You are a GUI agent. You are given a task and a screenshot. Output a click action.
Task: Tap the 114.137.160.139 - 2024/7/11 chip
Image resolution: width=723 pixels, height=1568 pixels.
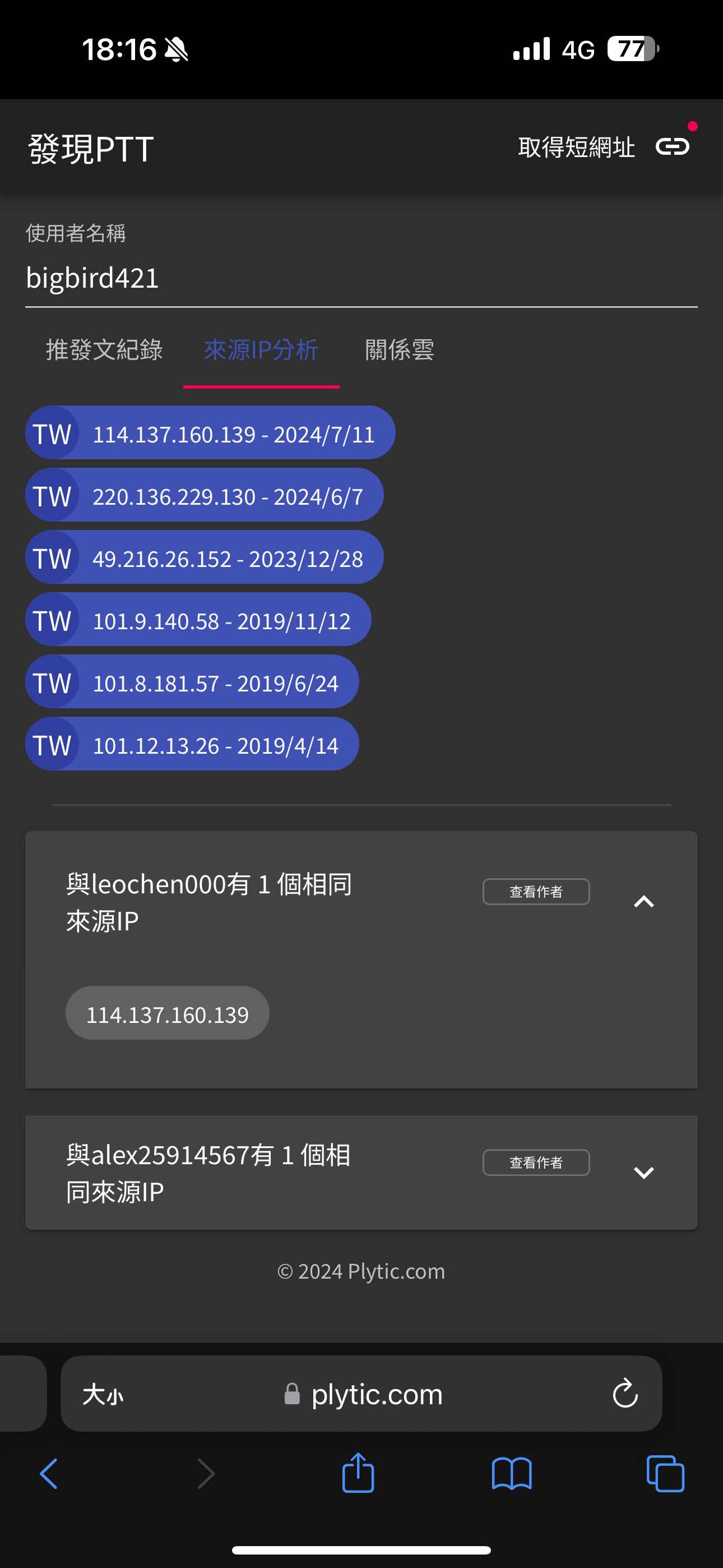(x=210, y=433)
